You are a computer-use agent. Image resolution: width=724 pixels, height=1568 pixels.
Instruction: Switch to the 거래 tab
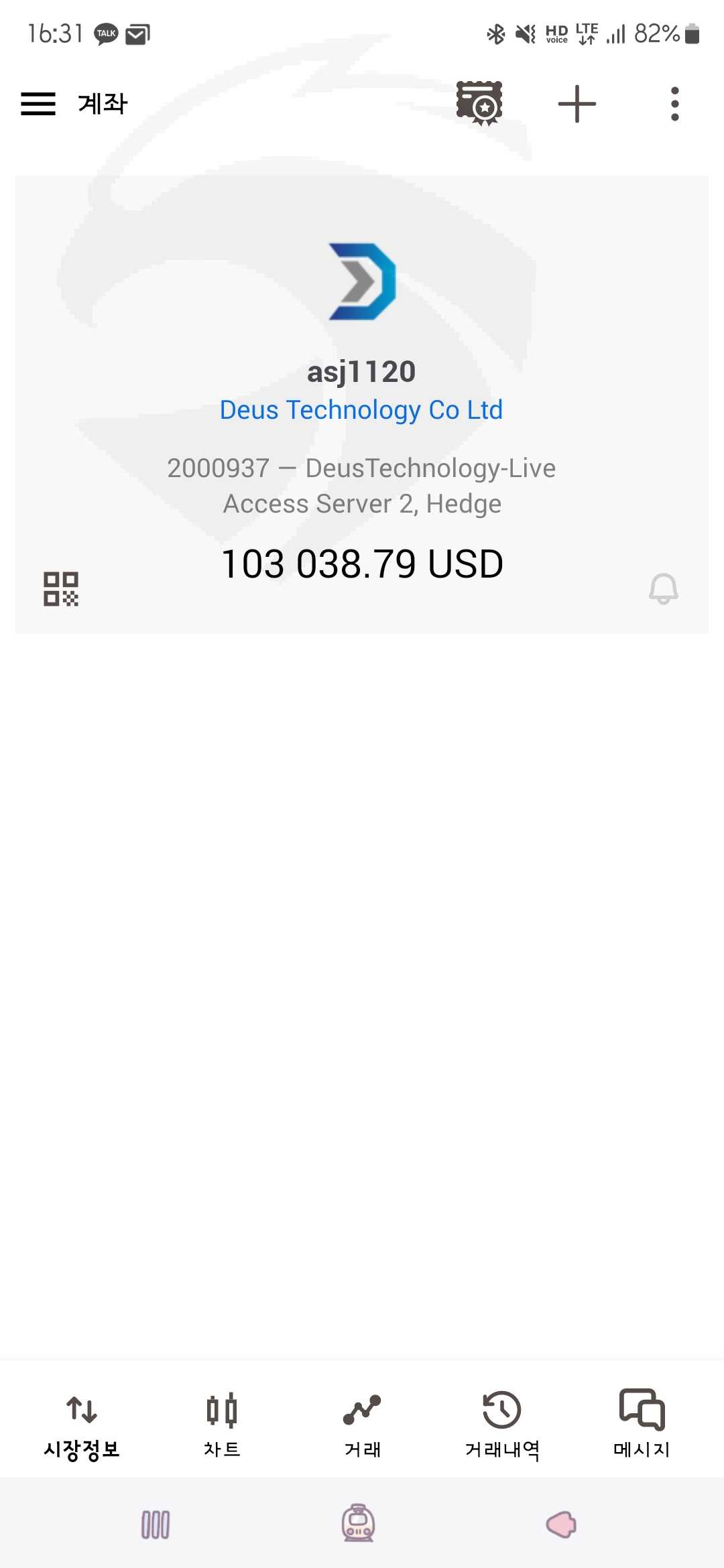pyautogui.click(x=362, y=1425)
